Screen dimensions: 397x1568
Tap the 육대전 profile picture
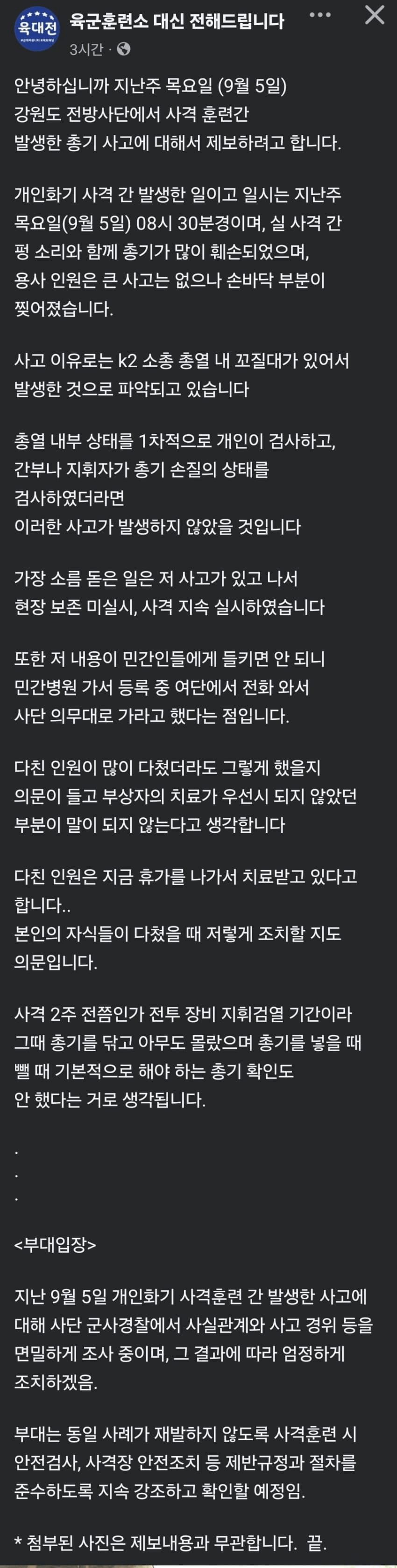36,28
